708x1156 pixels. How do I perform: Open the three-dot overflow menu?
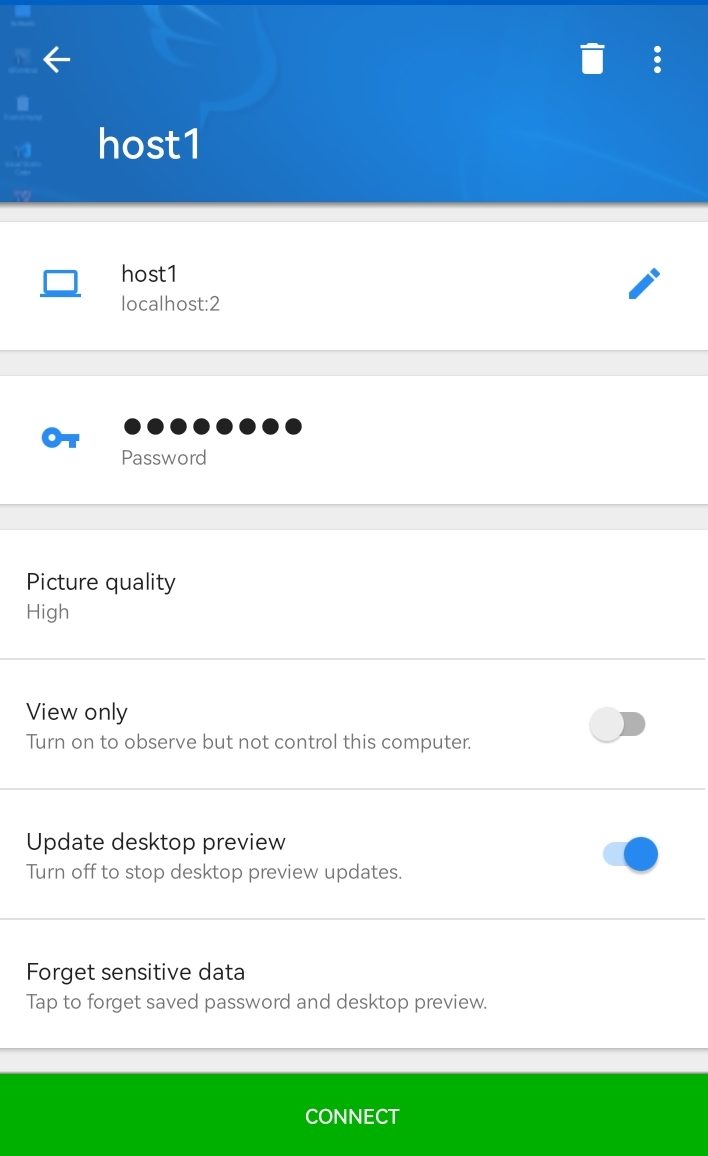657,60
